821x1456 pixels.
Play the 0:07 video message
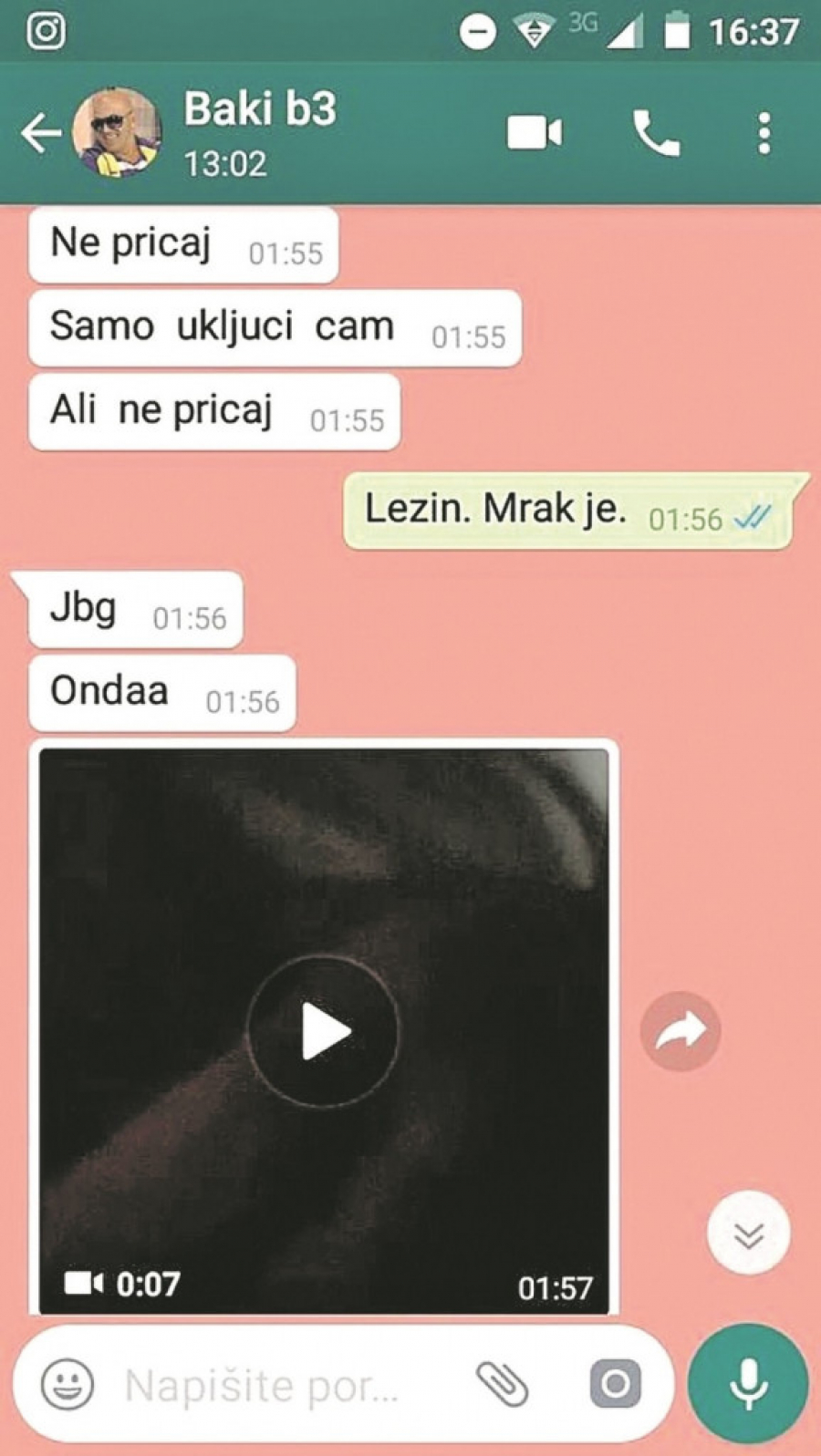coord(324,1031)
